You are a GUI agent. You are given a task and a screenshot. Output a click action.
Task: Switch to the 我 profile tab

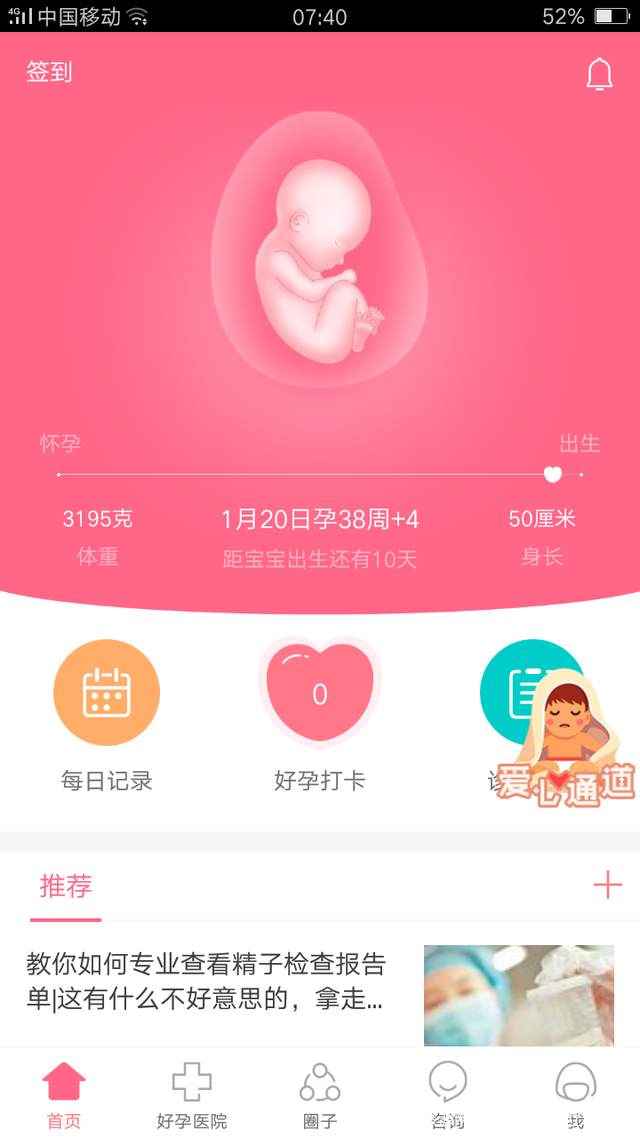pyautogui.click(x=576, y=1096)
